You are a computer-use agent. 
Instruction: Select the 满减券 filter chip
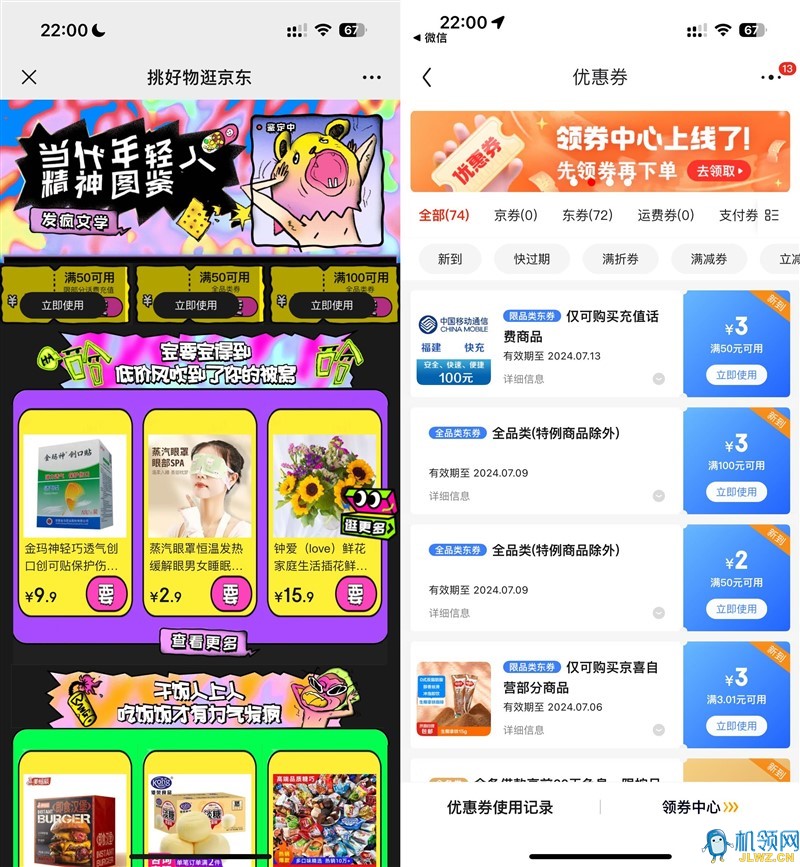coord(709,259)
